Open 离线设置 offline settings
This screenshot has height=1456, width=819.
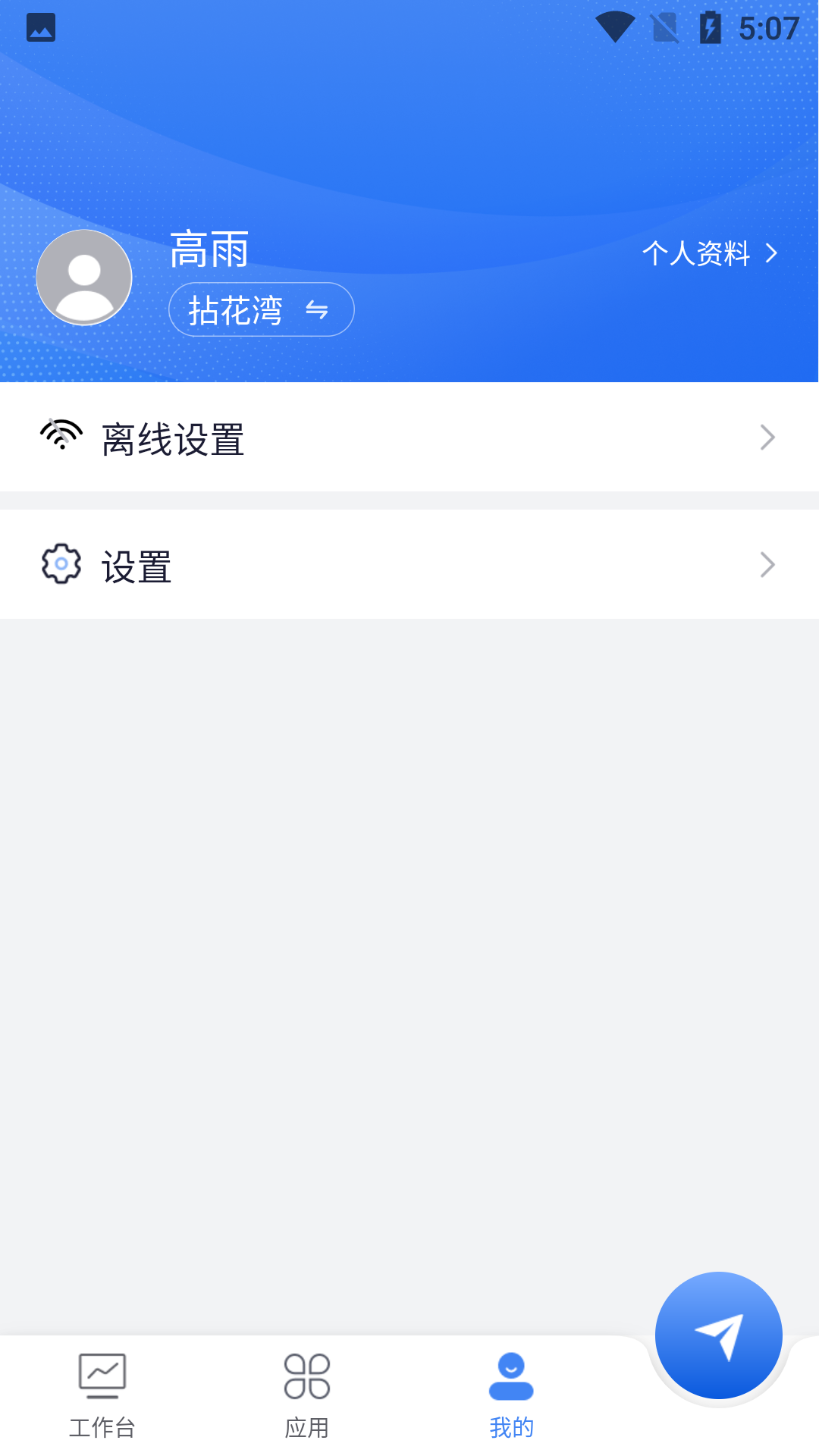409,438
